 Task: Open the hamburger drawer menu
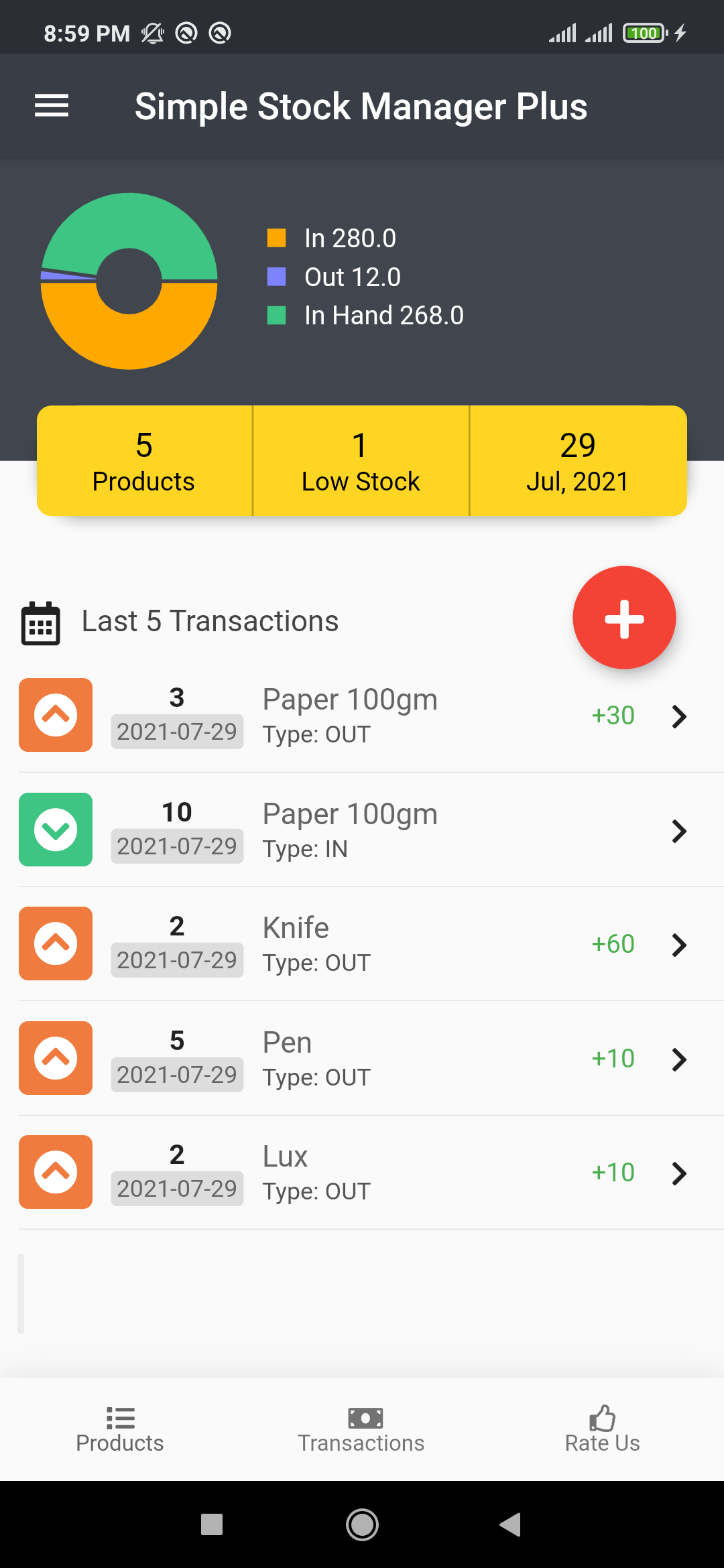click(x=52, y=106)
